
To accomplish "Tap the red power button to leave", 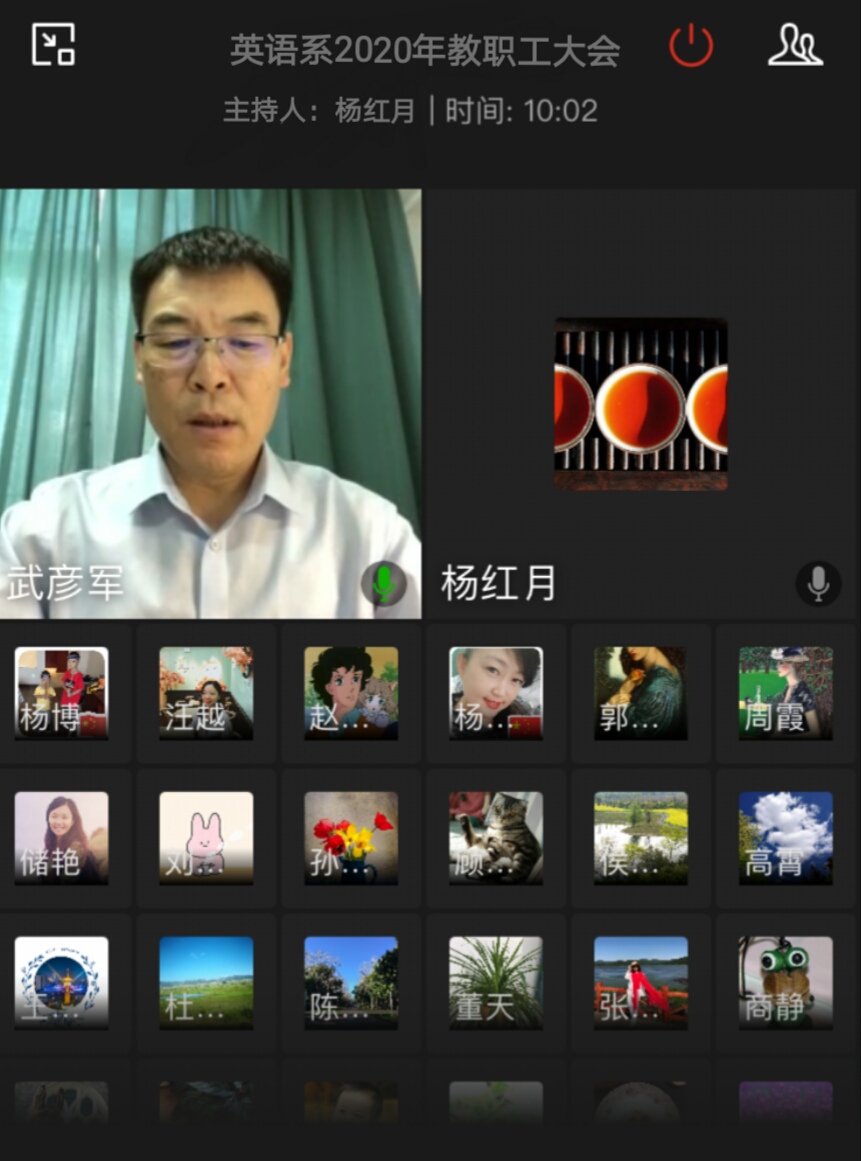I will click(691, 47).
